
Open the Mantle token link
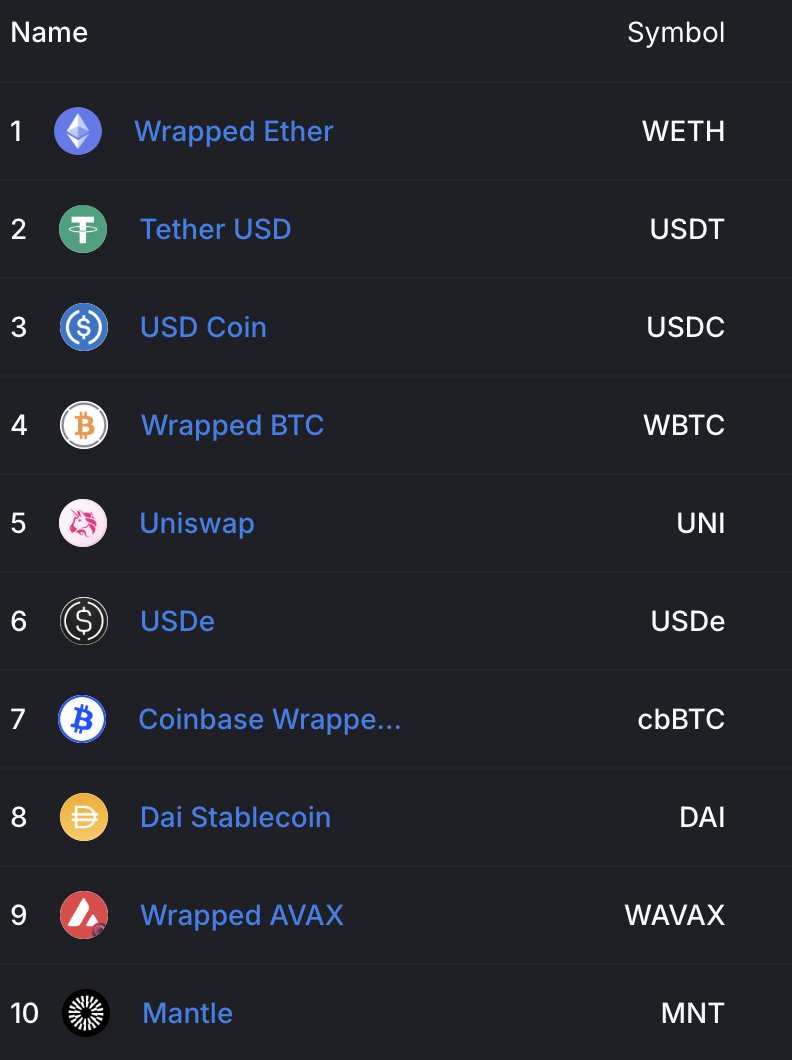[x=187, y=1014]
